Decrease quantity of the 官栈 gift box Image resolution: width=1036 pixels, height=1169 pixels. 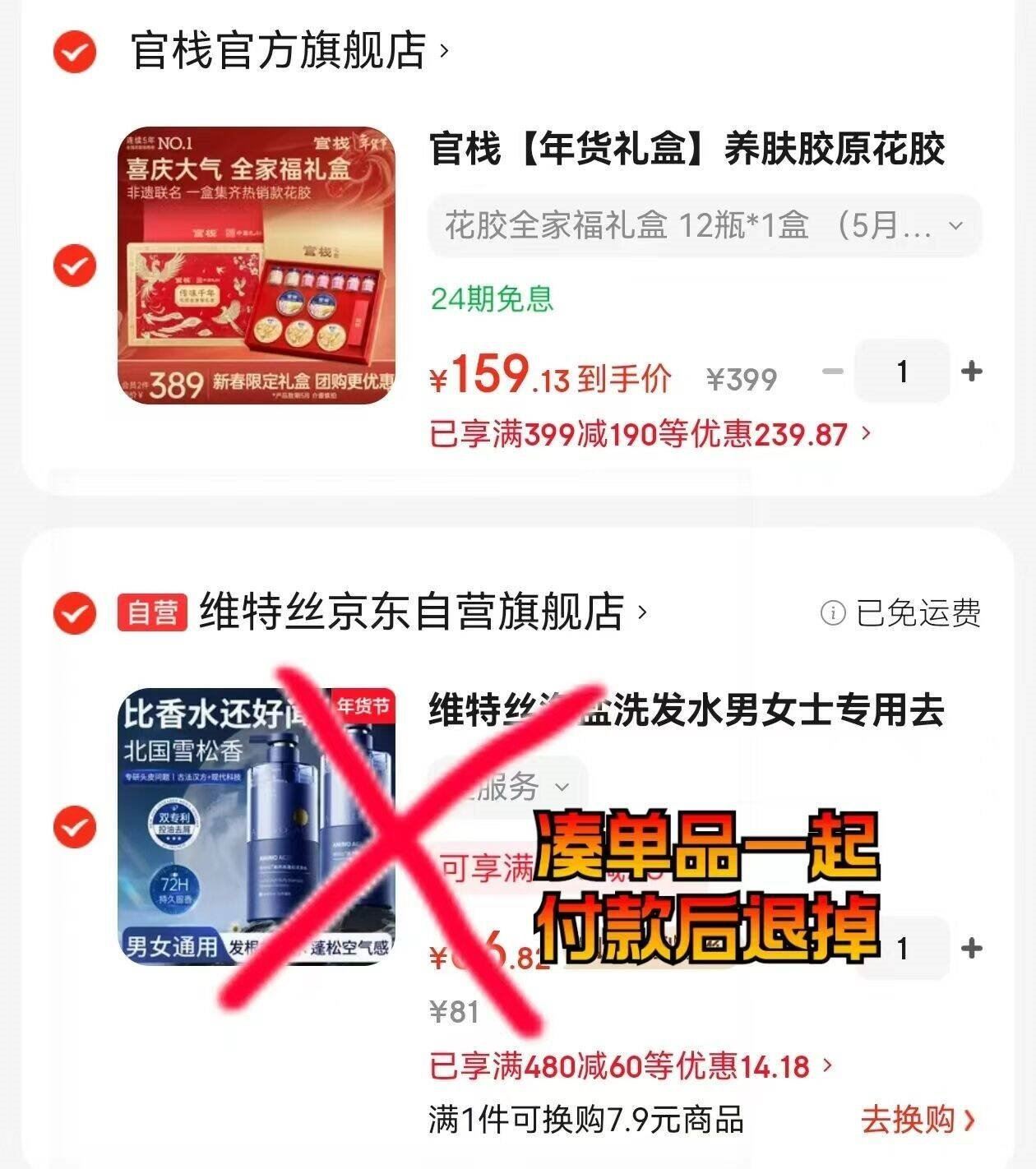coord(833,372)
